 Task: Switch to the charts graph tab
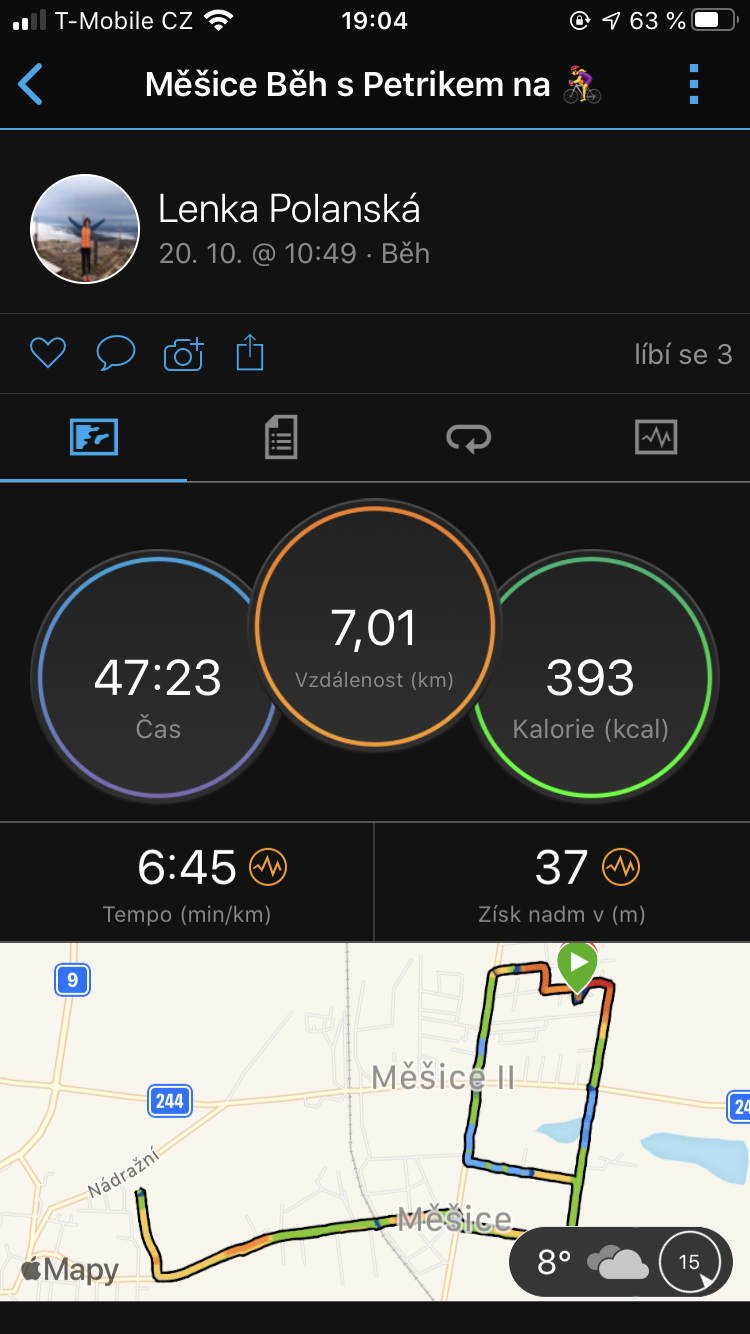tap(656, 437)
